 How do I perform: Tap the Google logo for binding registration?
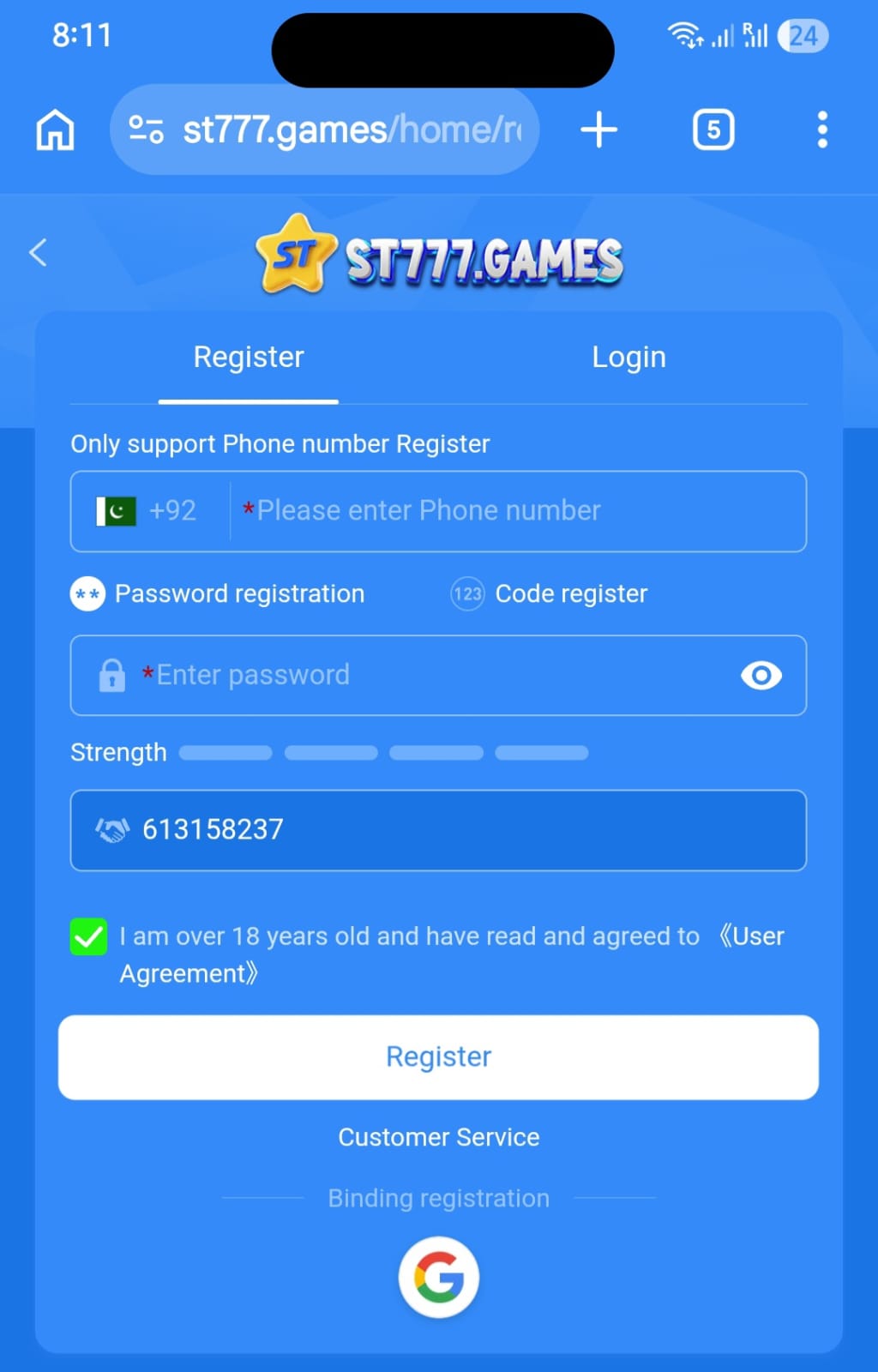point(438,1275)
